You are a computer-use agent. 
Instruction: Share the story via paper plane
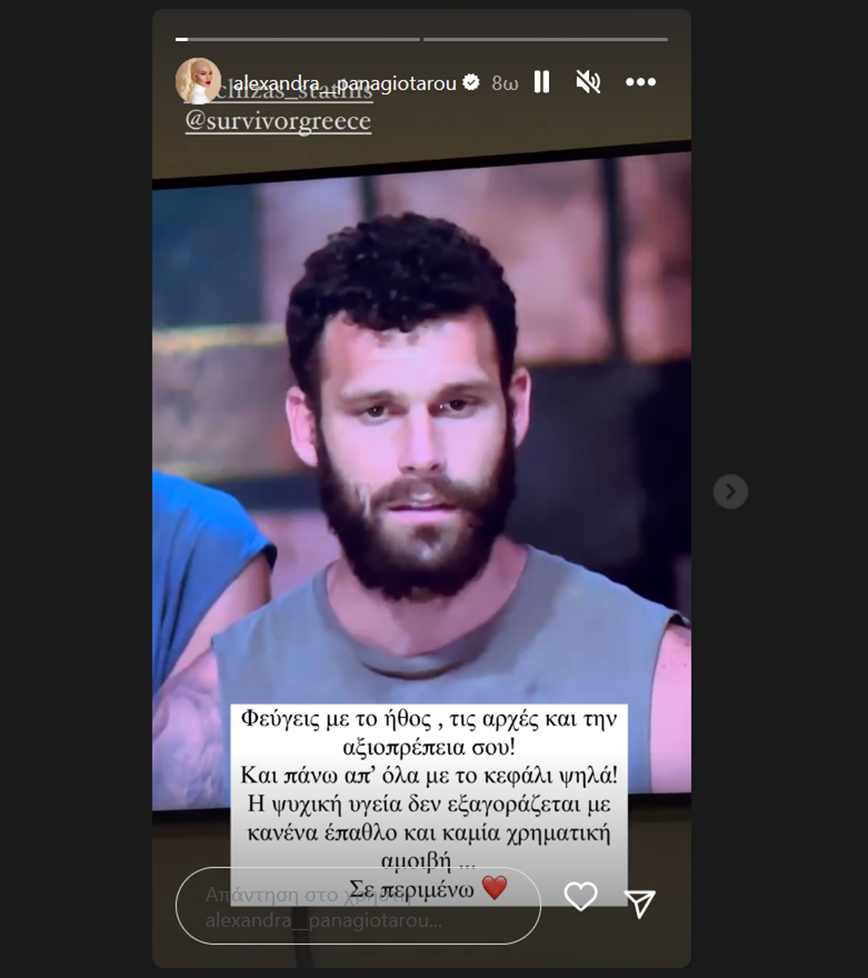coord(639,902)
